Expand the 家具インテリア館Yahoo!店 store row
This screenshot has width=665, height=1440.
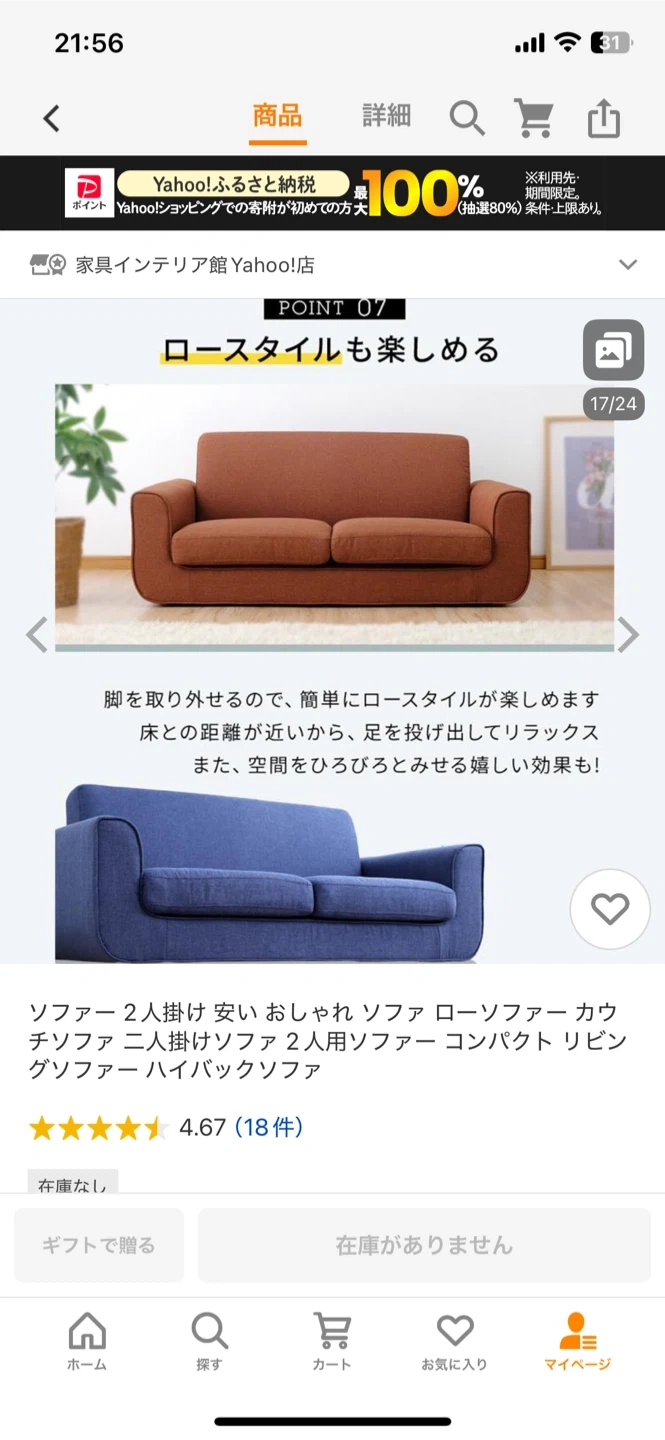tap(627, 265)
